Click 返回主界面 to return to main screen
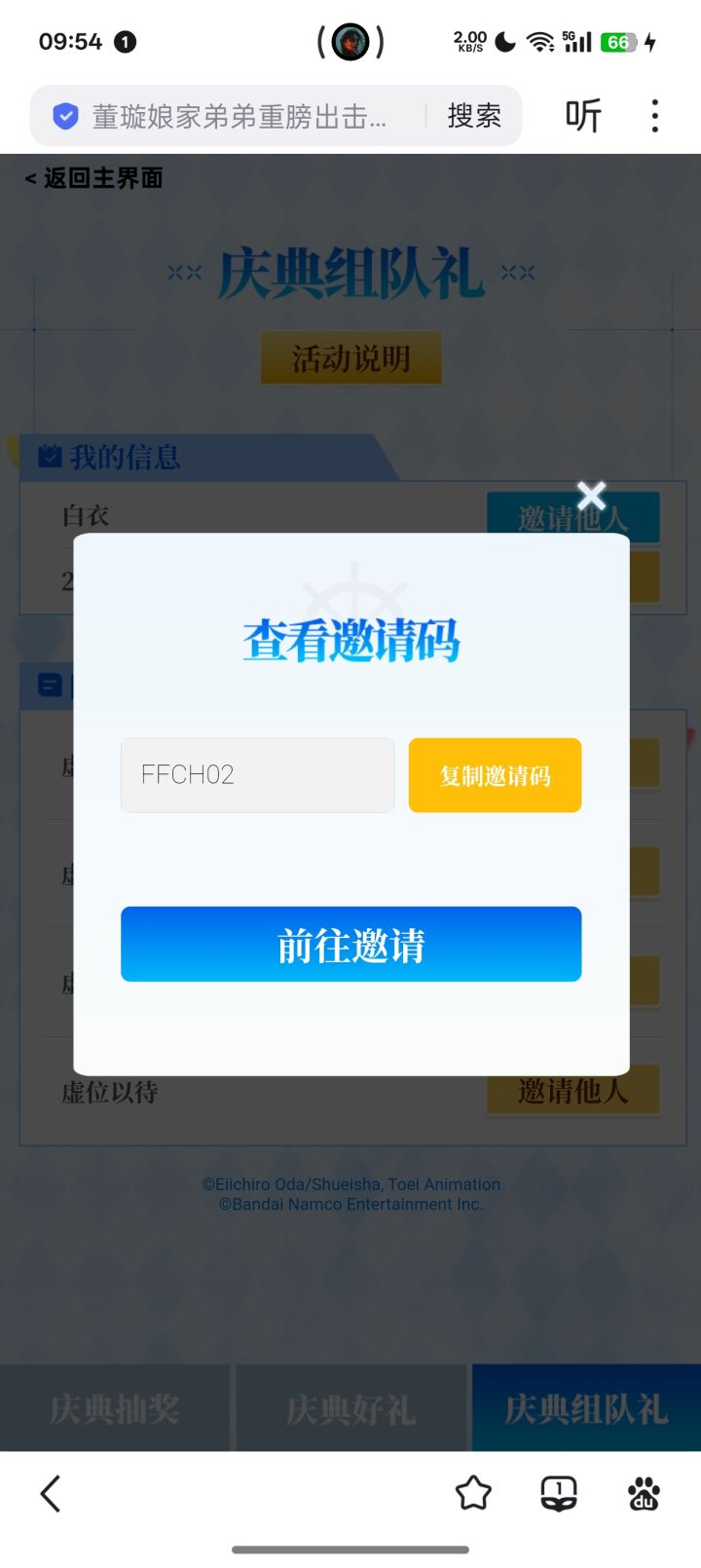The width and height of the screenshot is (701, 1568). (92, 178)
